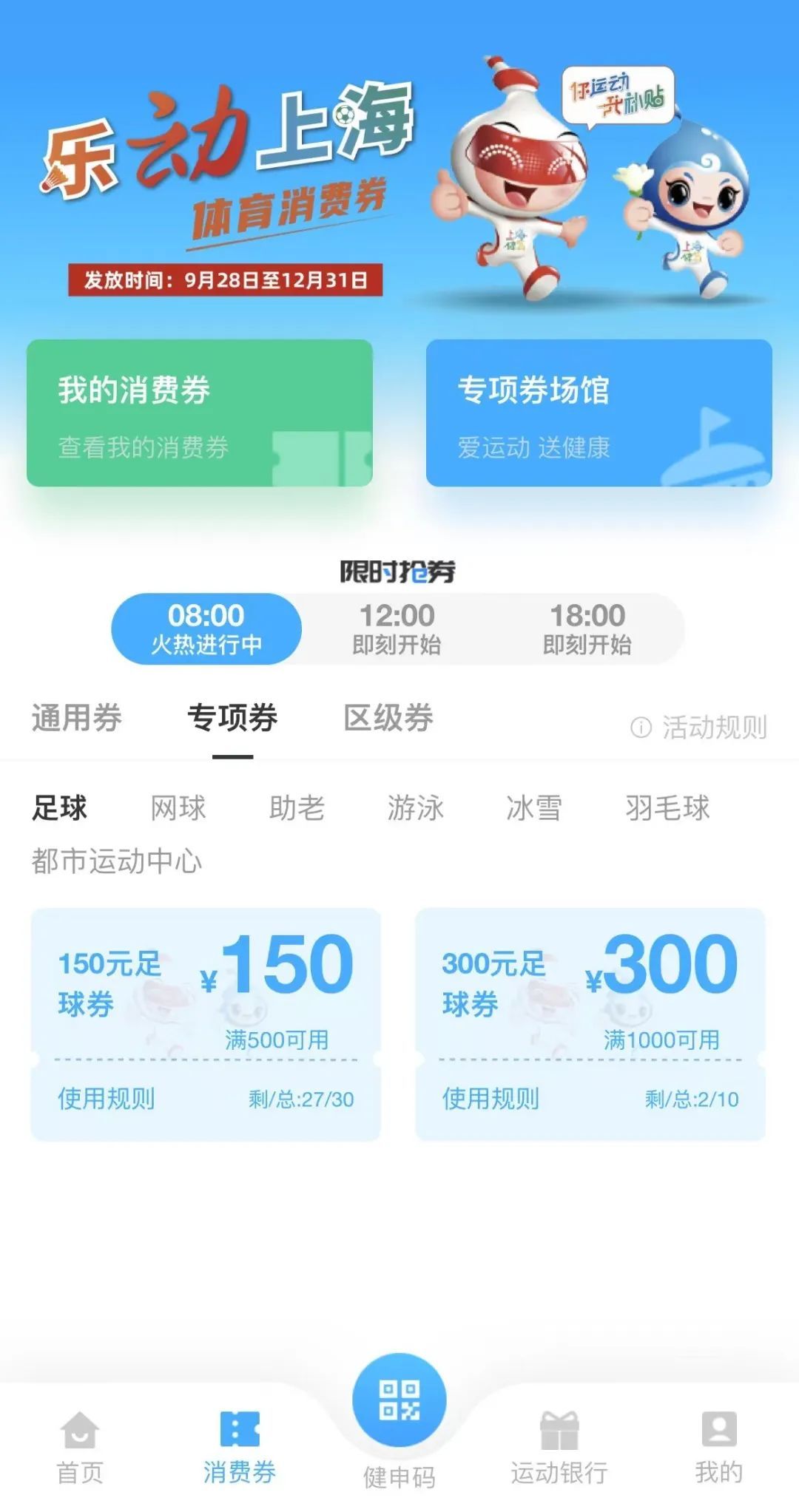View 活动规则 info
799x1512 pixels.
point(699,728)
